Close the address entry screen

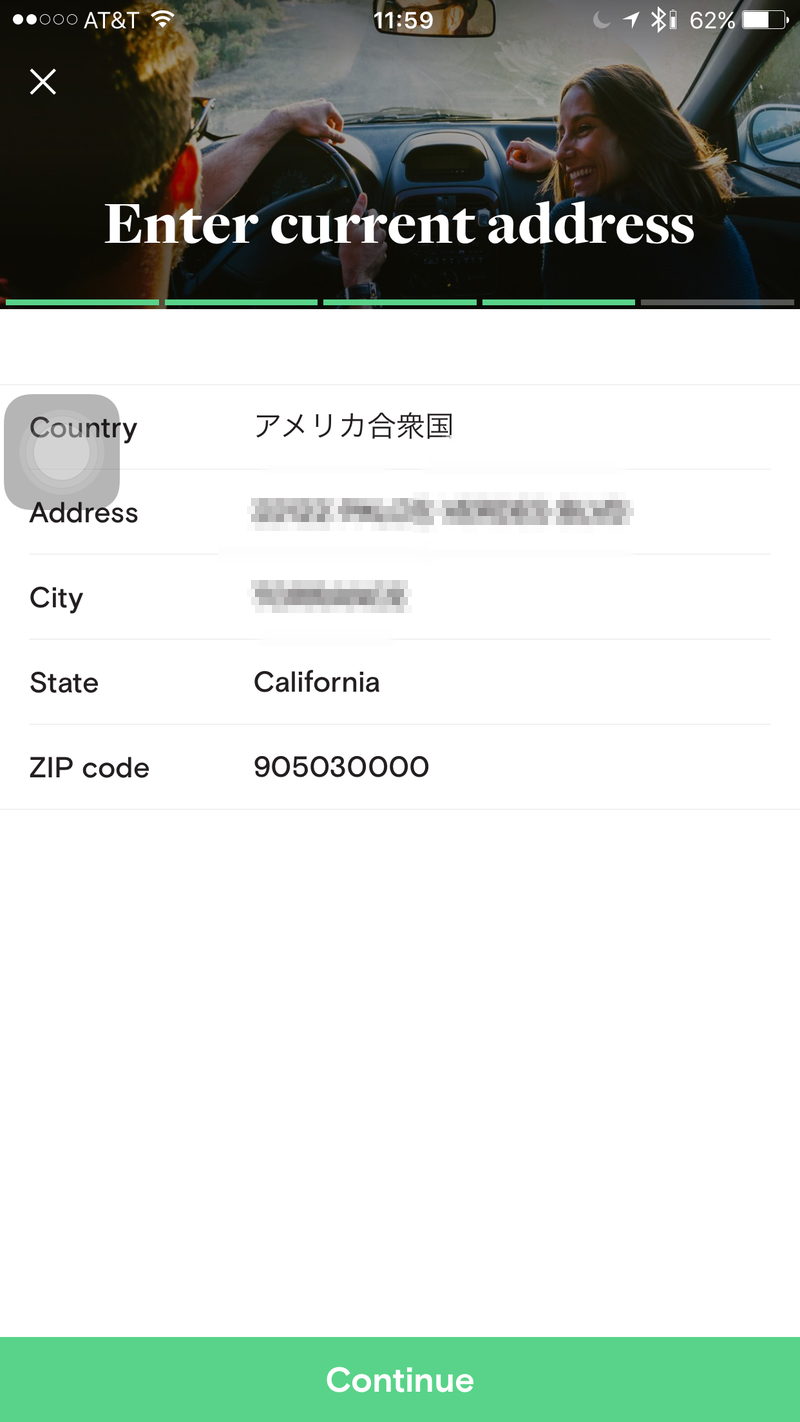point(43,82)
